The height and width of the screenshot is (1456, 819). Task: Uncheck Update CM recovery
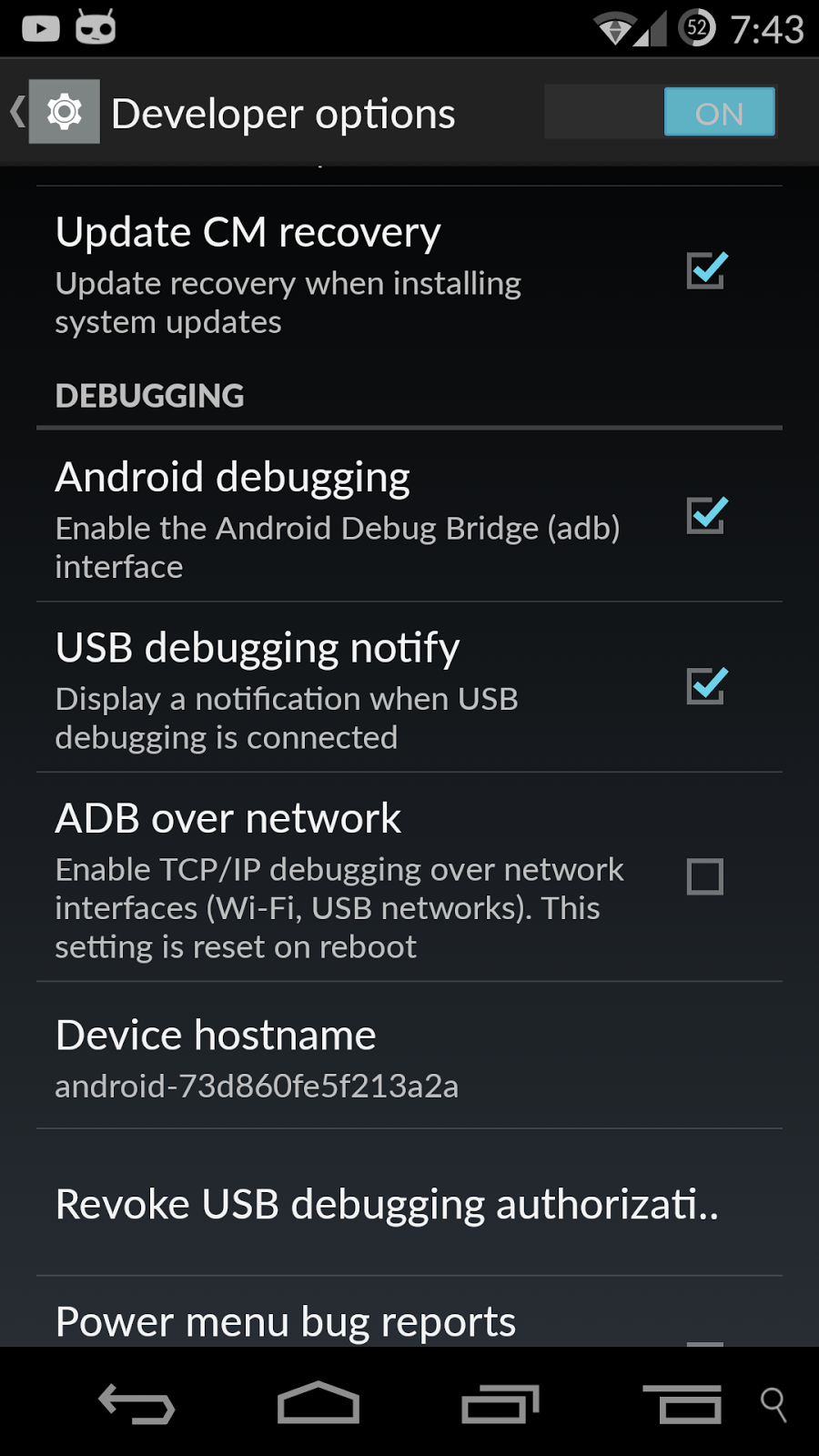[705, 270]
